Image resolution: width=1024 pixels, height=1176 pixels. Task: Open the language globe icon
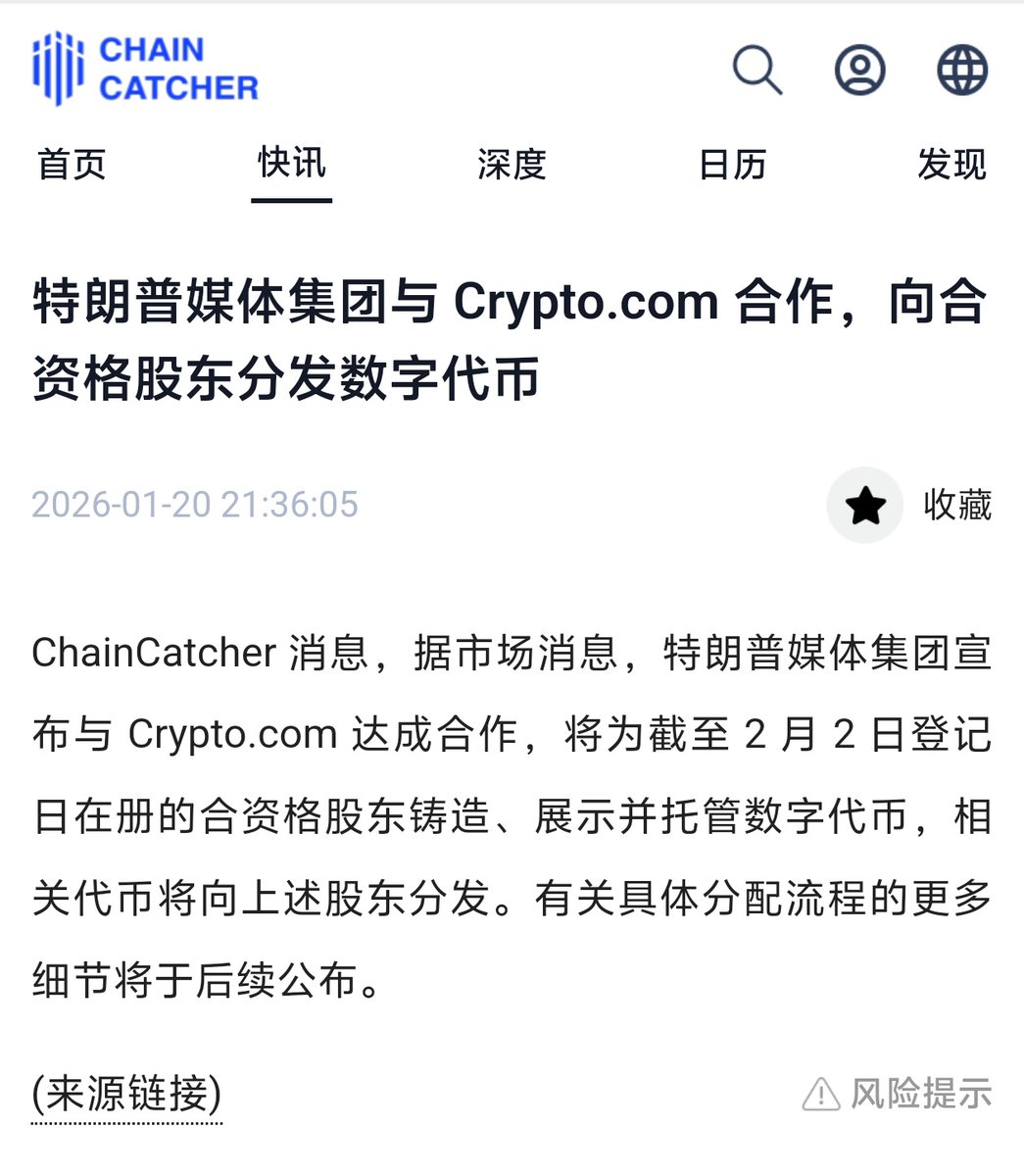[961, 70]
